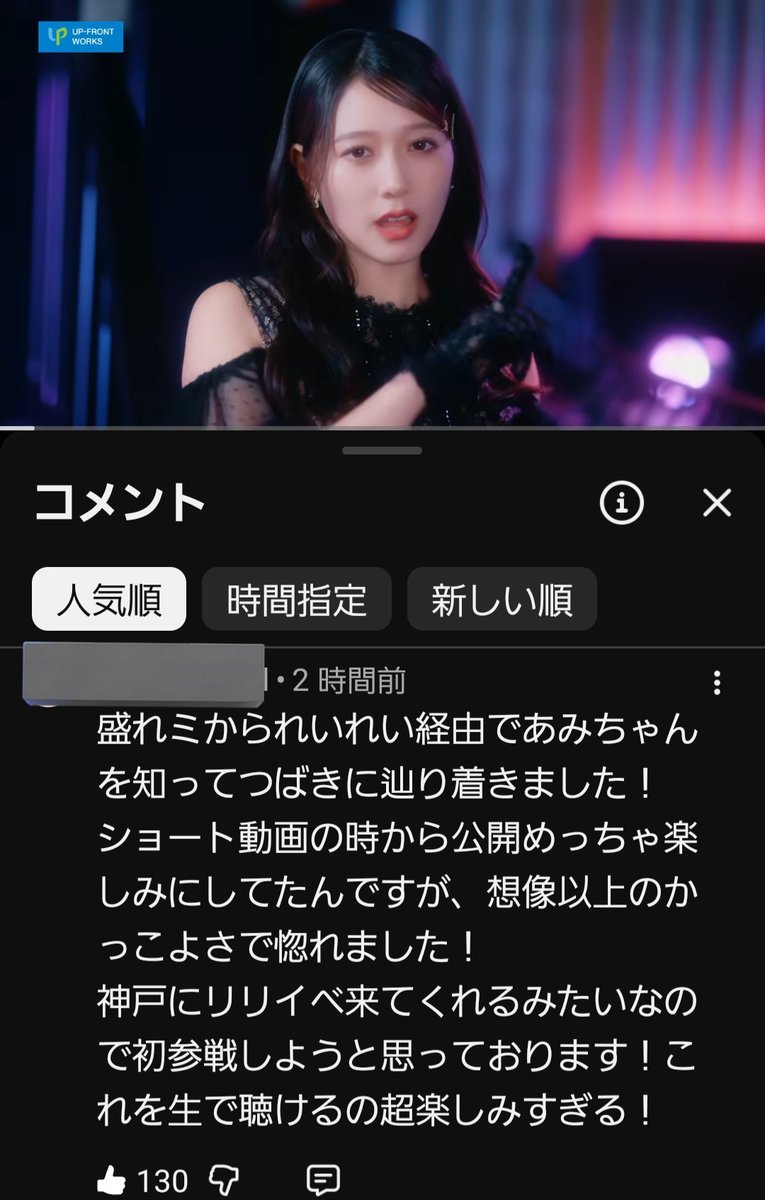
Task: Open the comments info icon
Action: pos(621,504)
